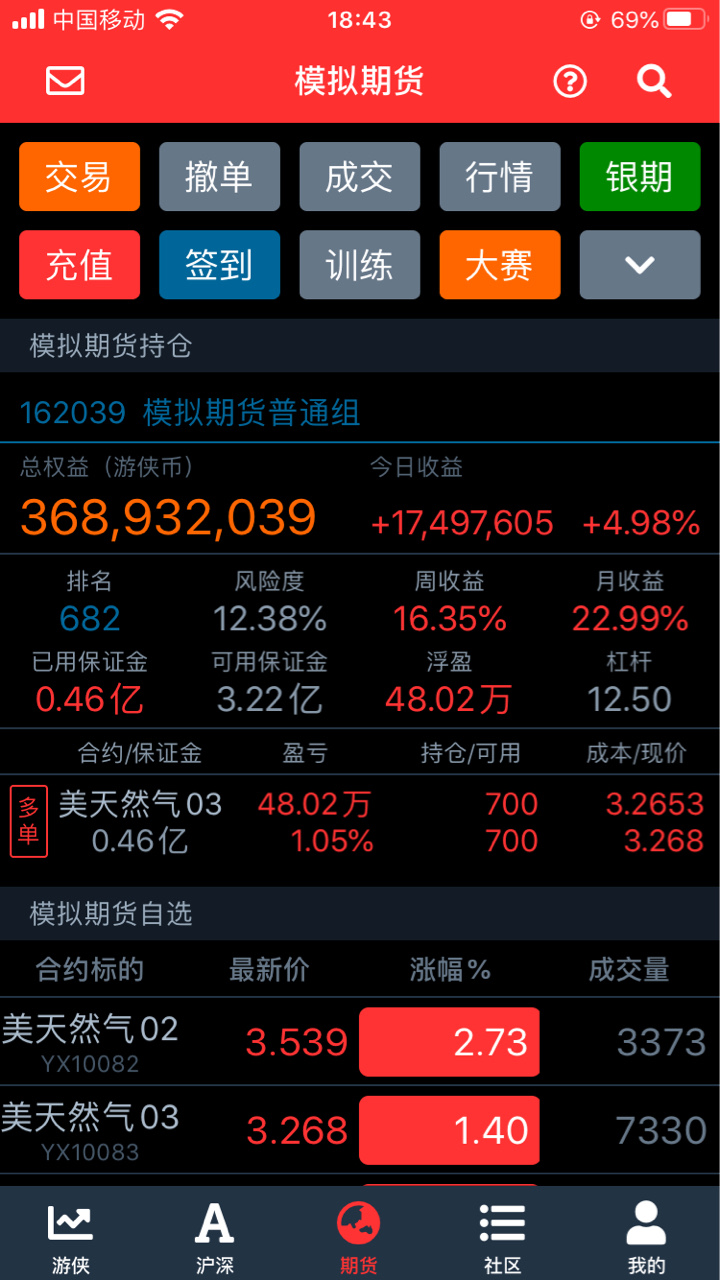
Task: Open the help question mark icon
Action: tap(570, 81)
